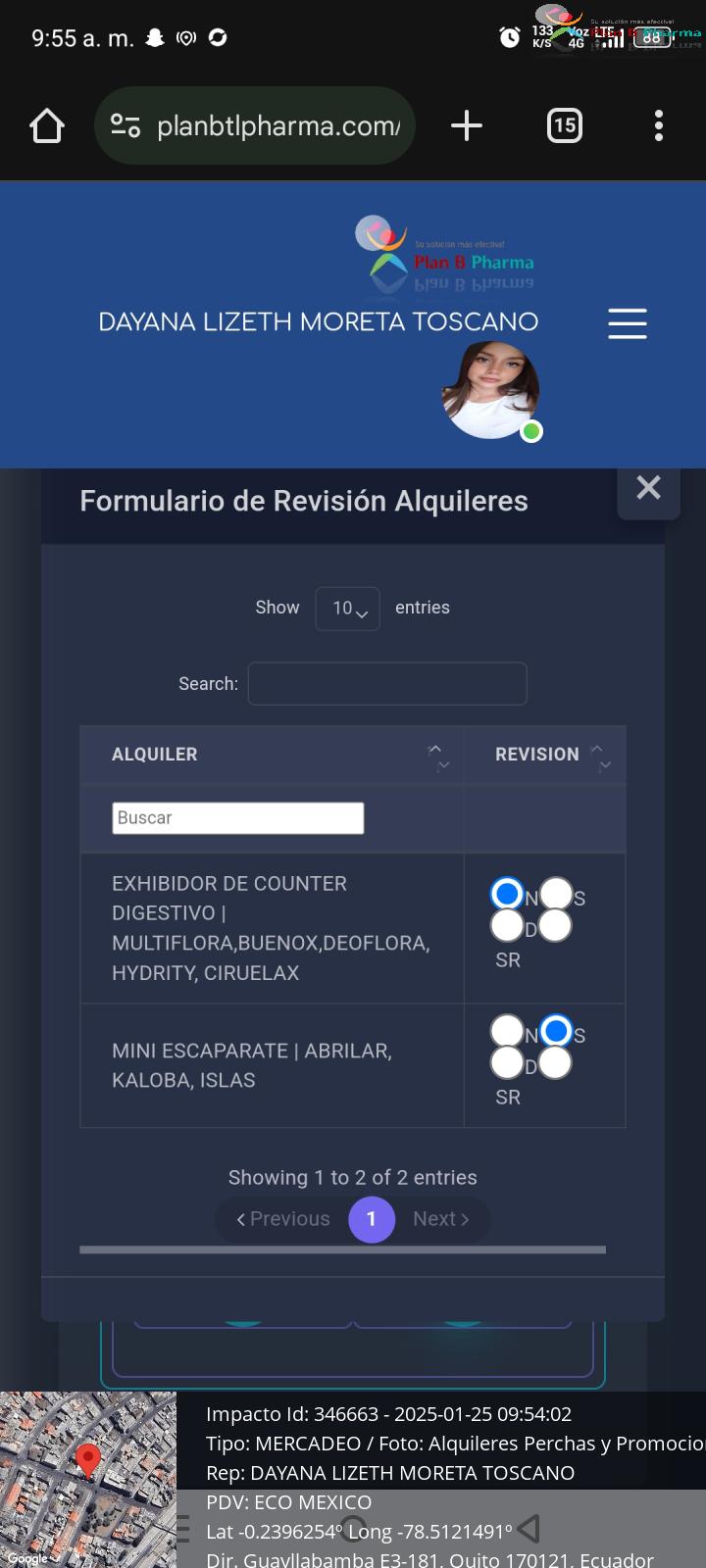This screenshot has height=1568, width=706.
Task: Open a new browser tab
Action: click(x=467, y=125)
